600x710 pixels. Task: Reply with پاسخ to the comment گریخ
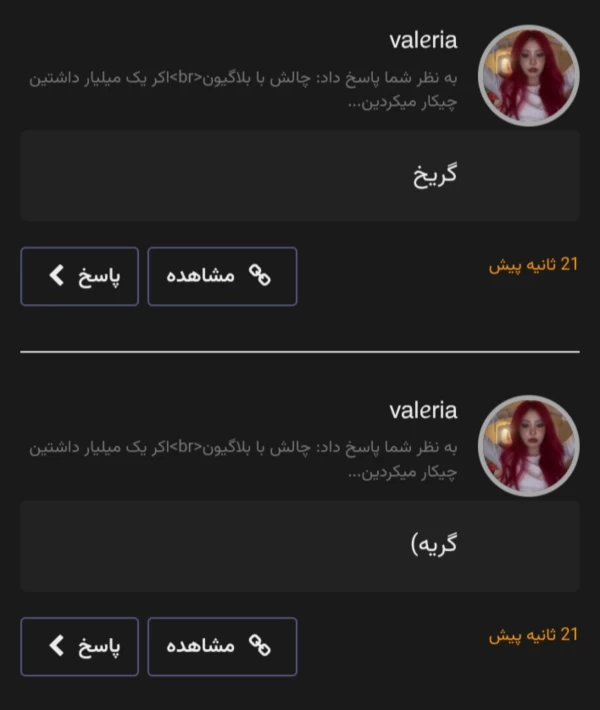[x=79, y=276]
